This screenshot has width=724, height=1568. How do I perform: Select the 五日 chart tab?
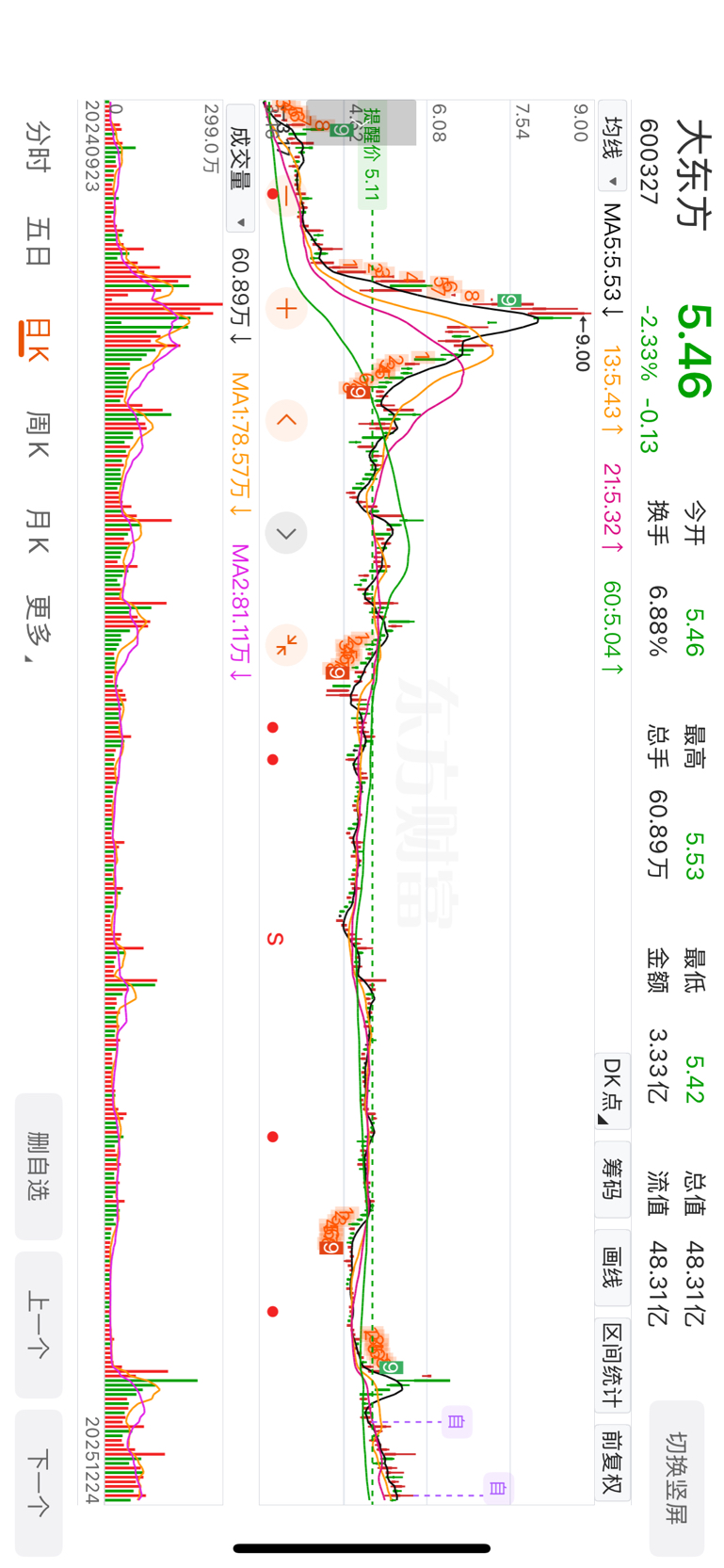tap(38, 241)
